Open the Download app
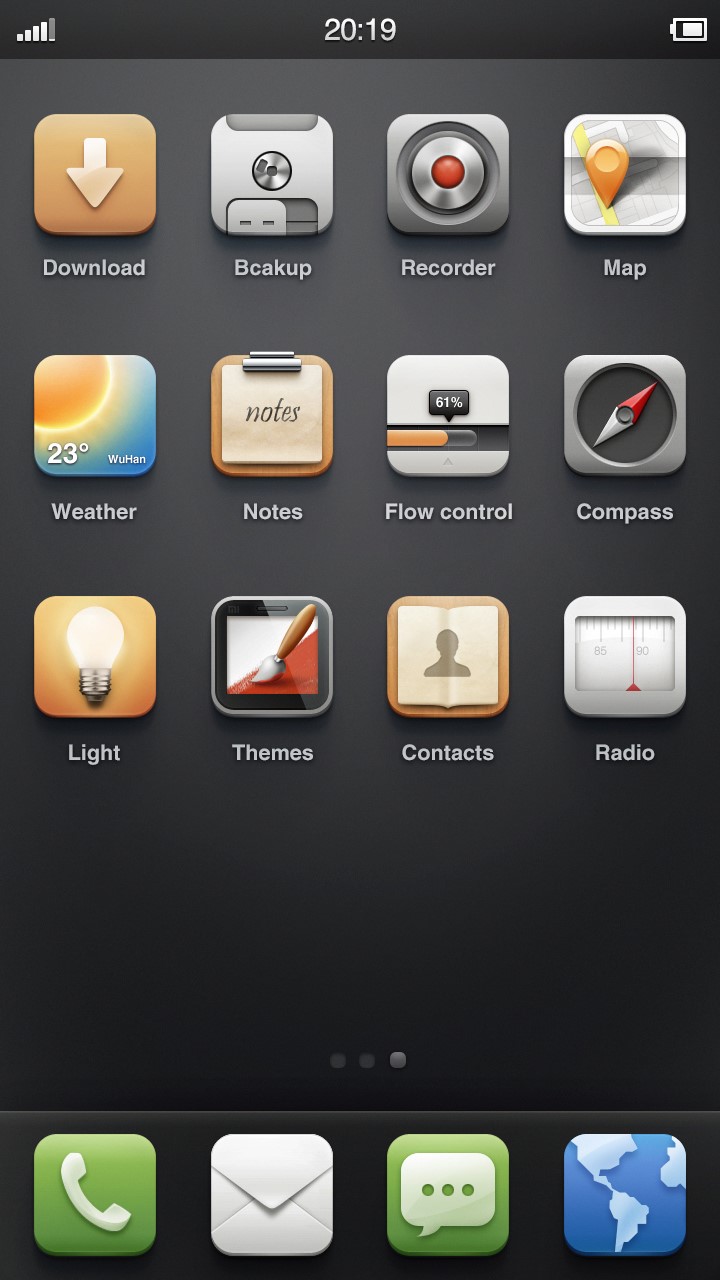 click(95, 174)
